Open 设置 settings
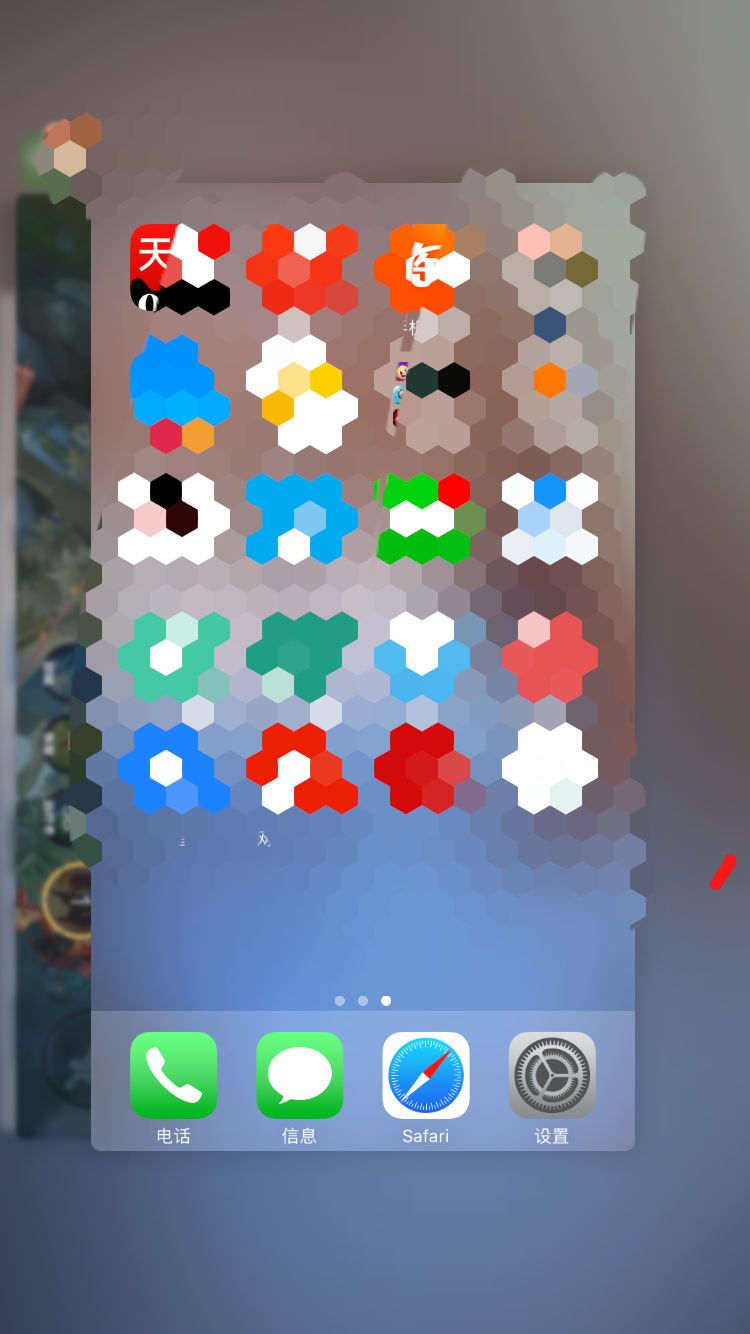Viewport: 750px width, 1334px height. [x=552, y=1075]
